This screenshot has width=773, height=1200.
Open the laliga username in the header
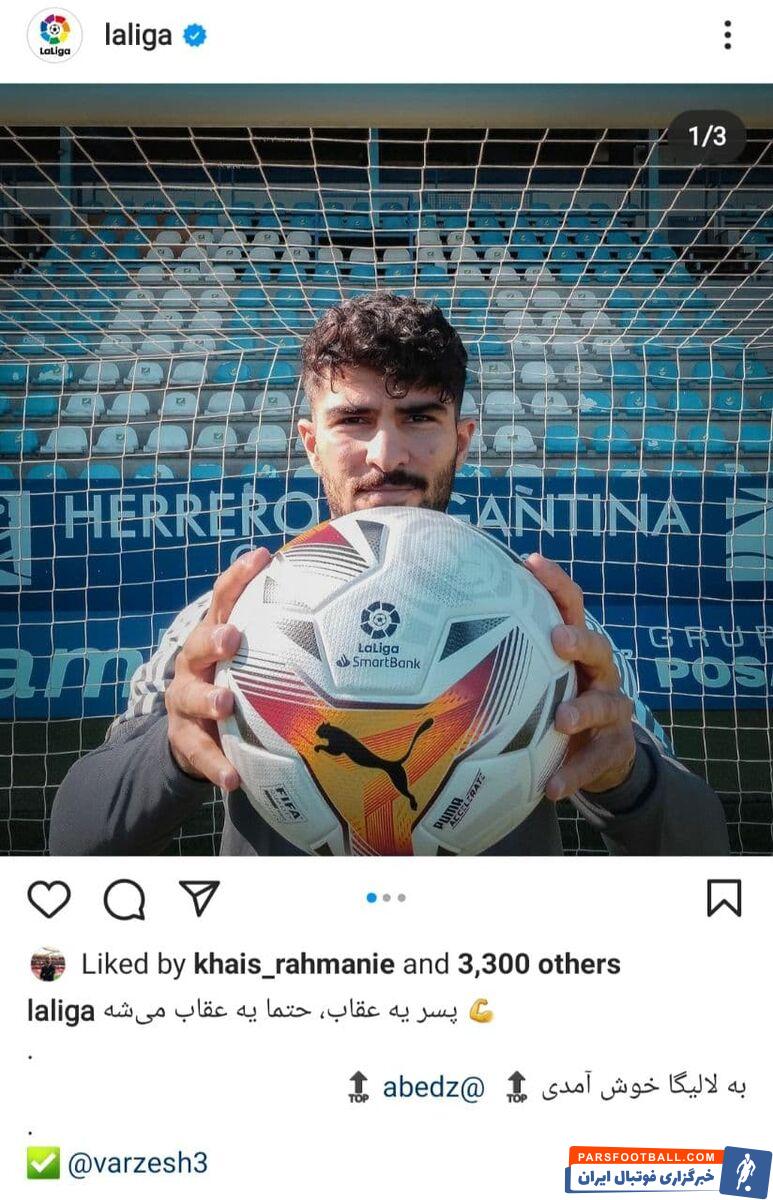138,35
